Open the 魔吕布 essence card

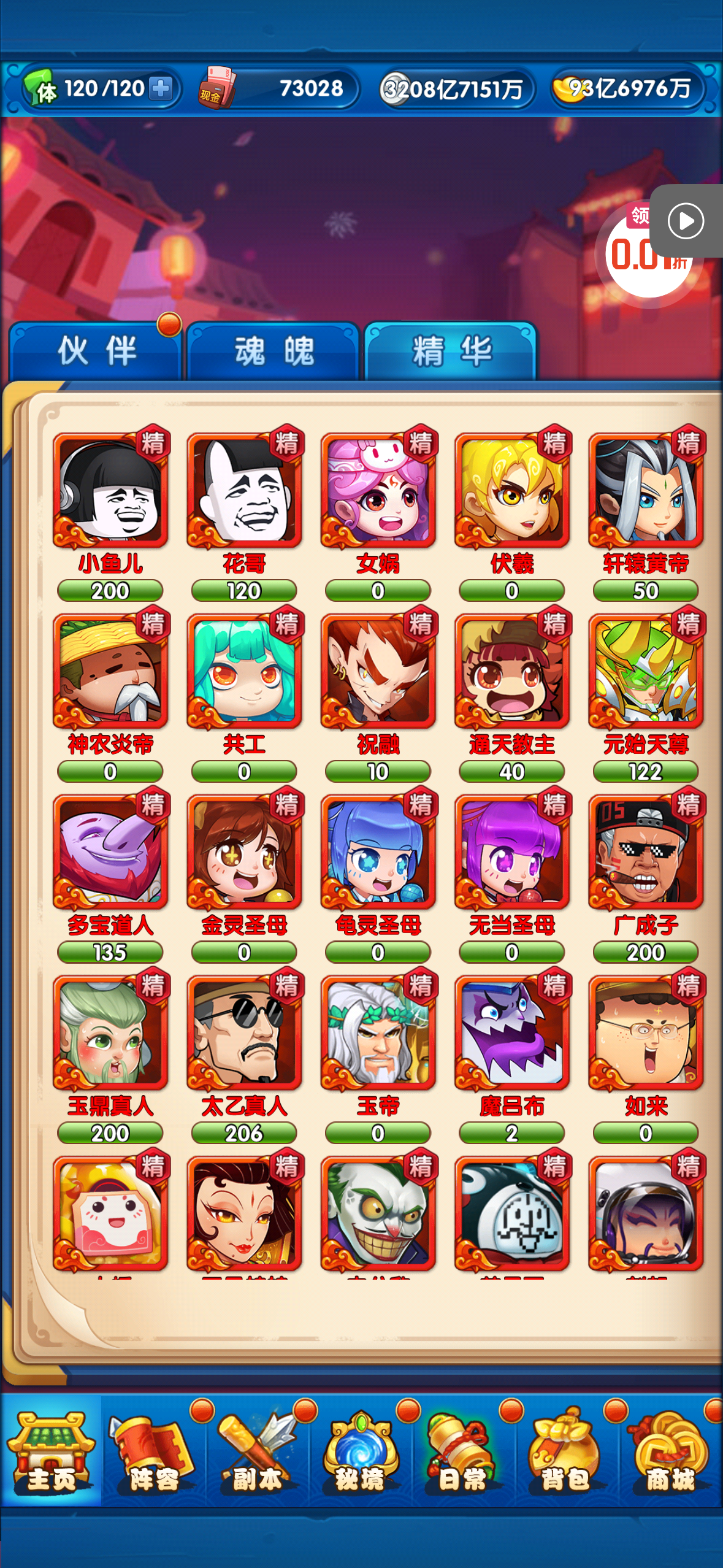tap(512, 1034)
